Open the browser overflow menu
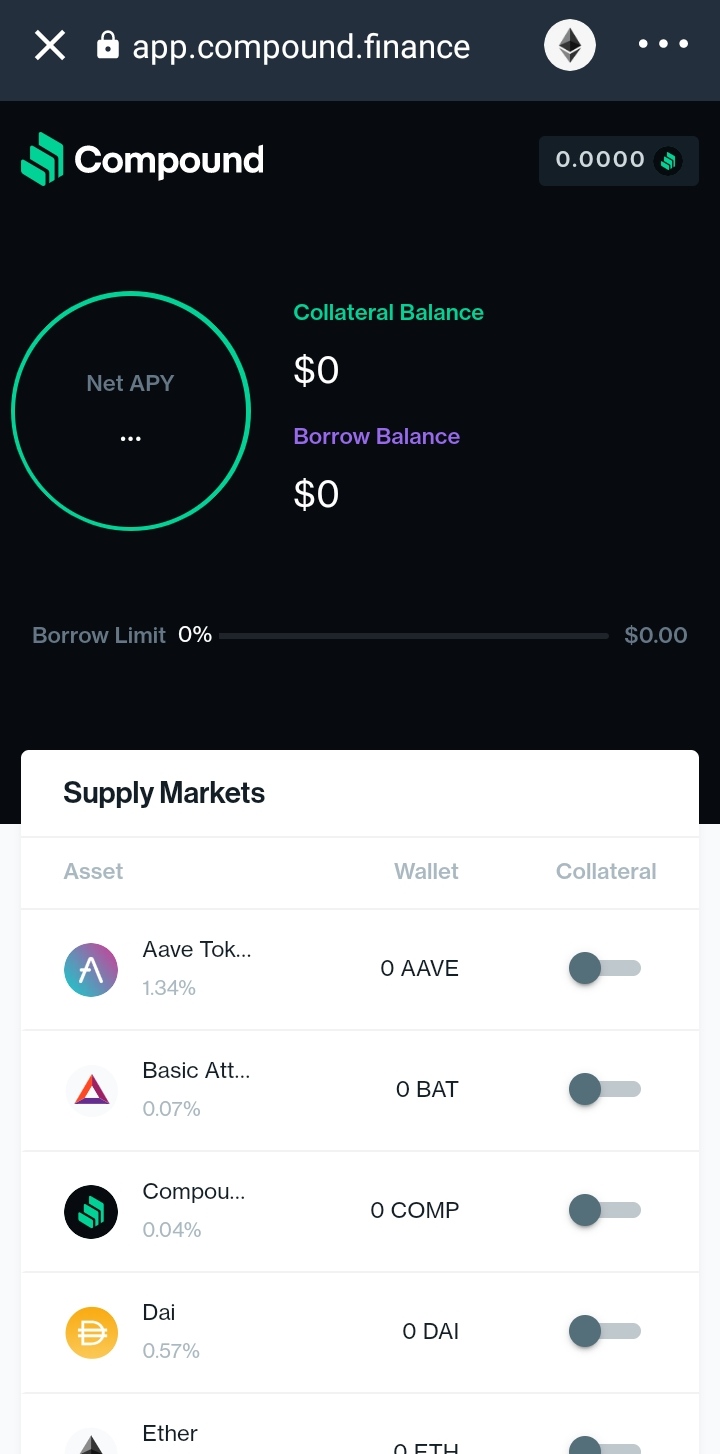720x1454 pixels. pos(663,45)
